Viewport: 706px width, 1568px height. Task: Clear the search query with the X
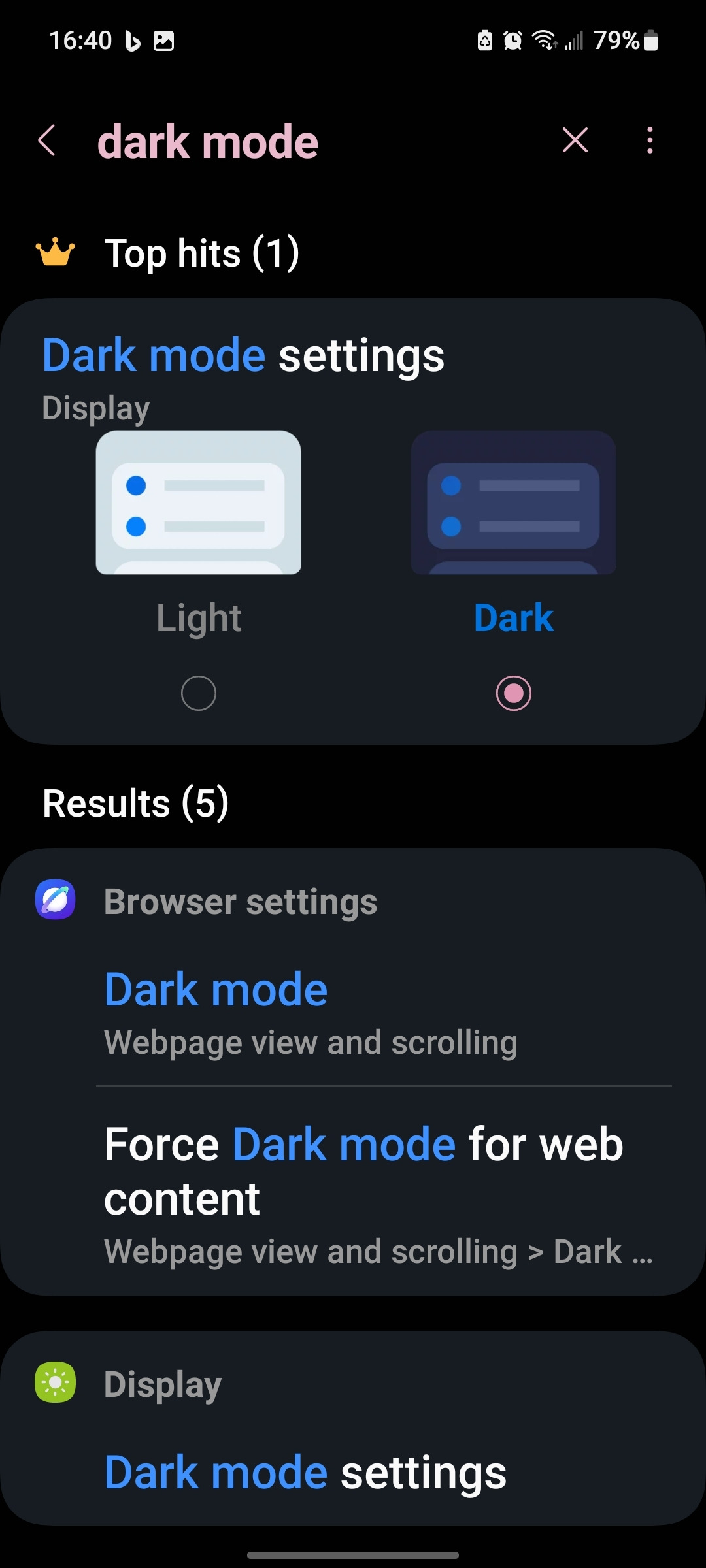[575, 140]
